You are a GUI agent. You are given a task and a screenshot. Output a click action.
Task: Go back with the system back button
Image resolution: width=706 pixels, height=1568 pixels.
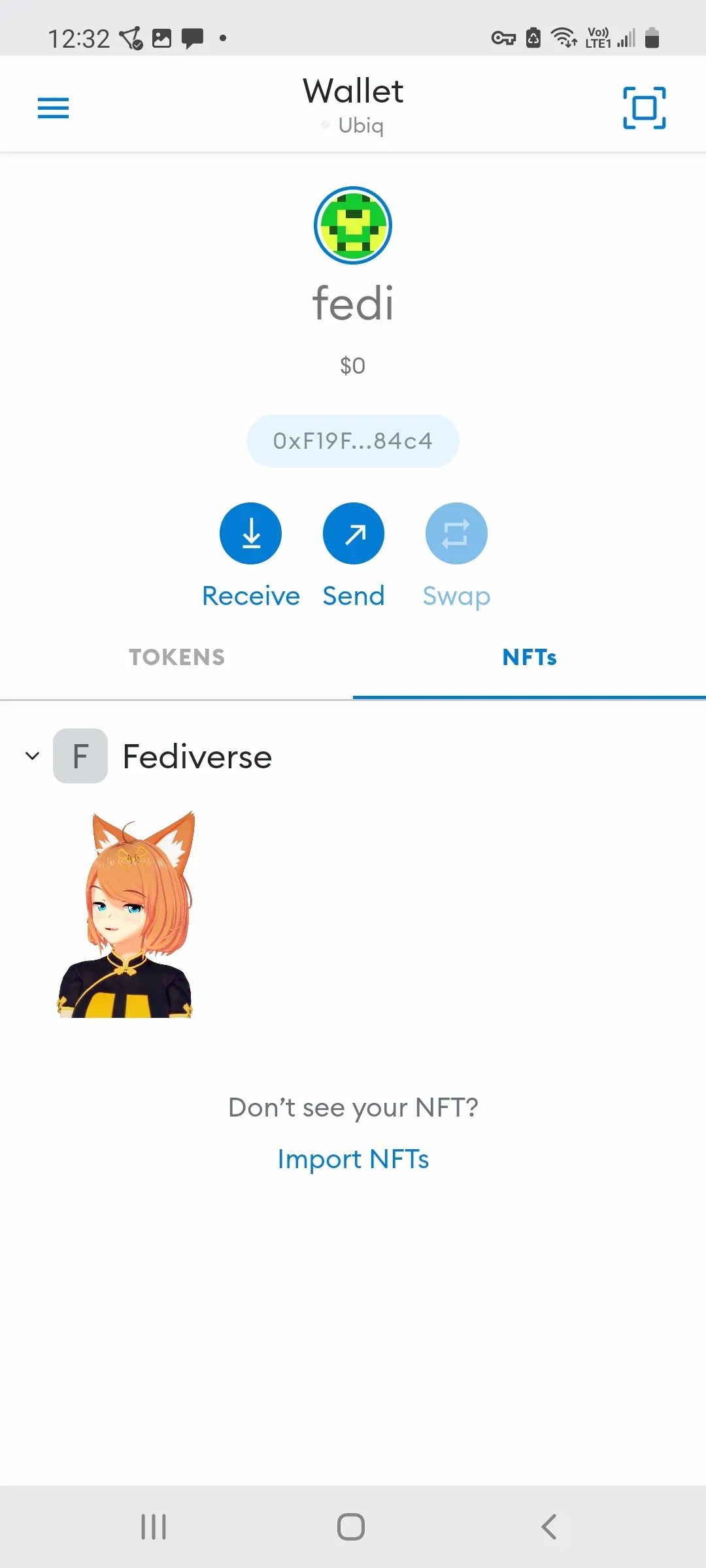click(549, 1527)
